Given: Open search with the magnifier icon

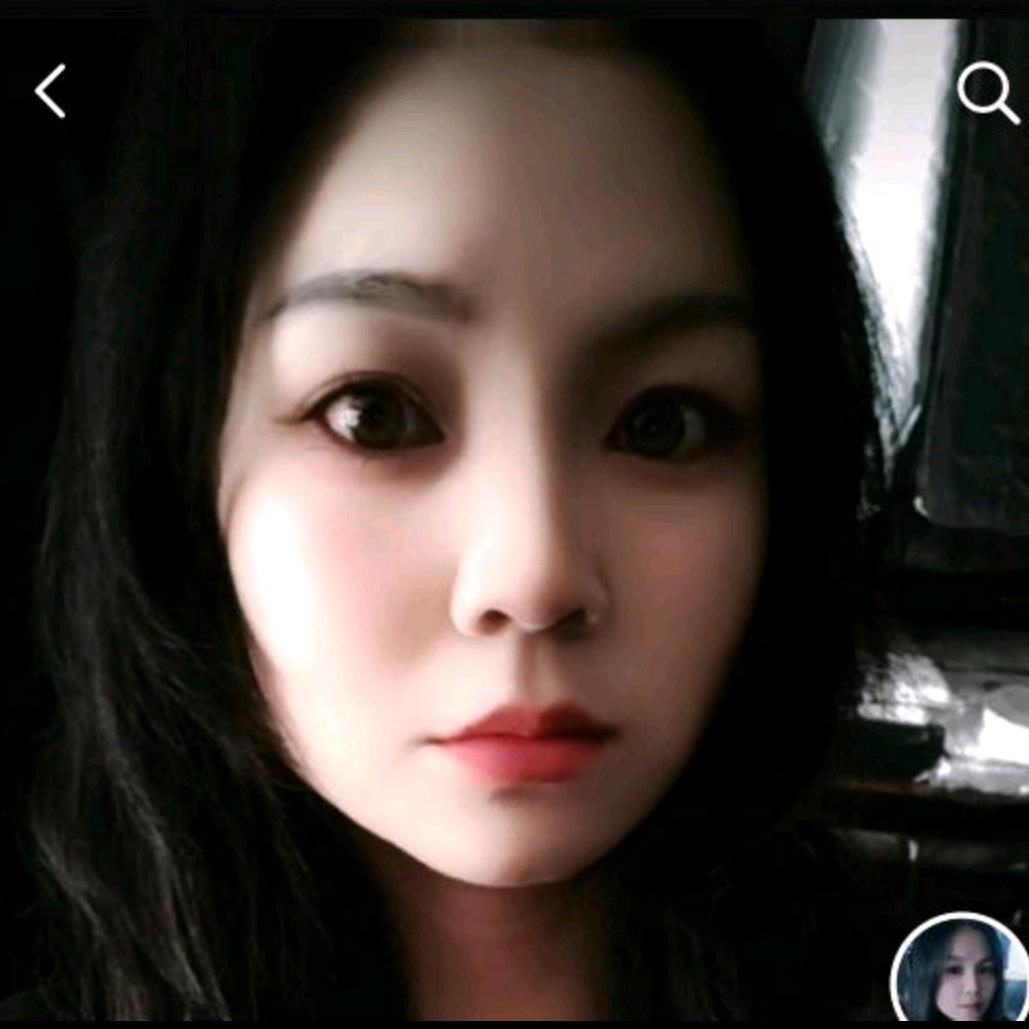Looking at the screenshot, I should click(x=987, y=94).
